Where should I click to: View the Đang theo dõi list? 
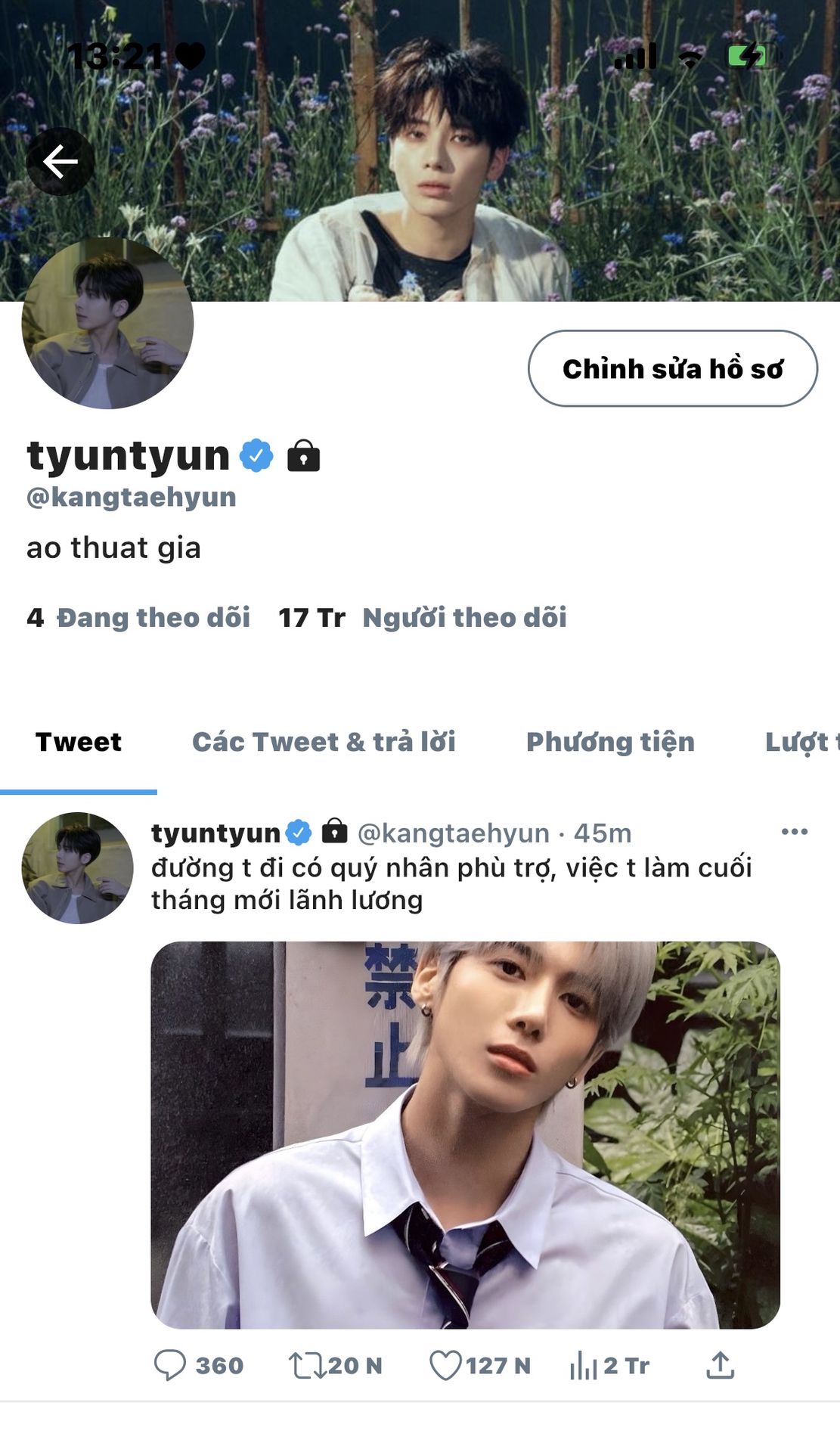click(152, 618)
